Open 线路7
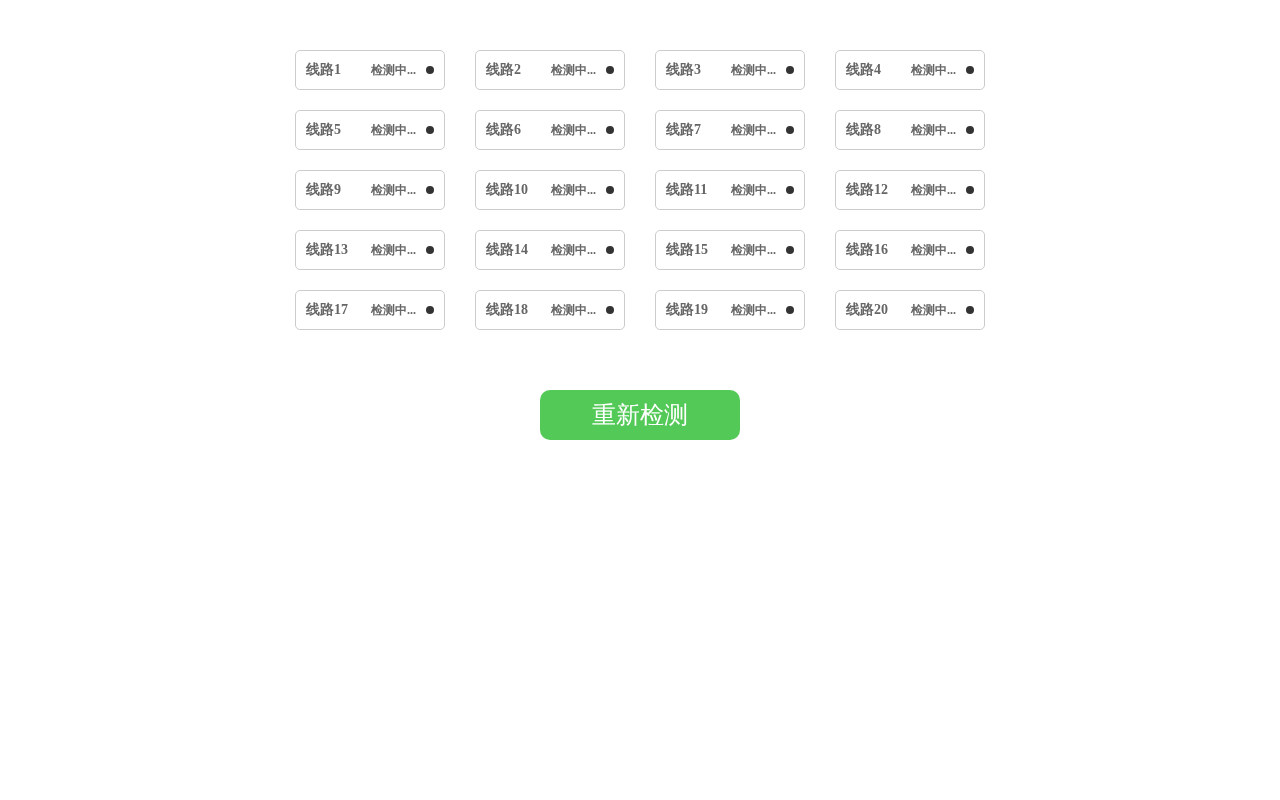This screenshot has height=800, width=1280. [x=730, y=130]
